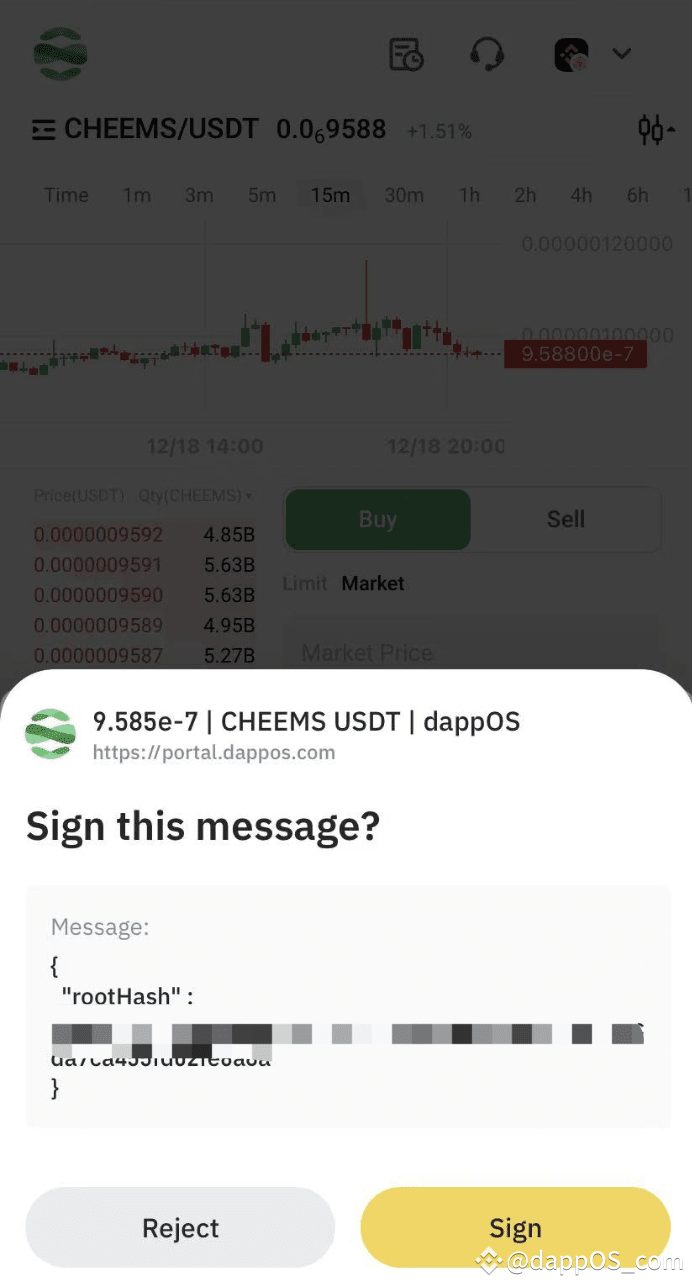
Task: Open the CHEEMS/USDT pair selector
Action: click(145, 129)
